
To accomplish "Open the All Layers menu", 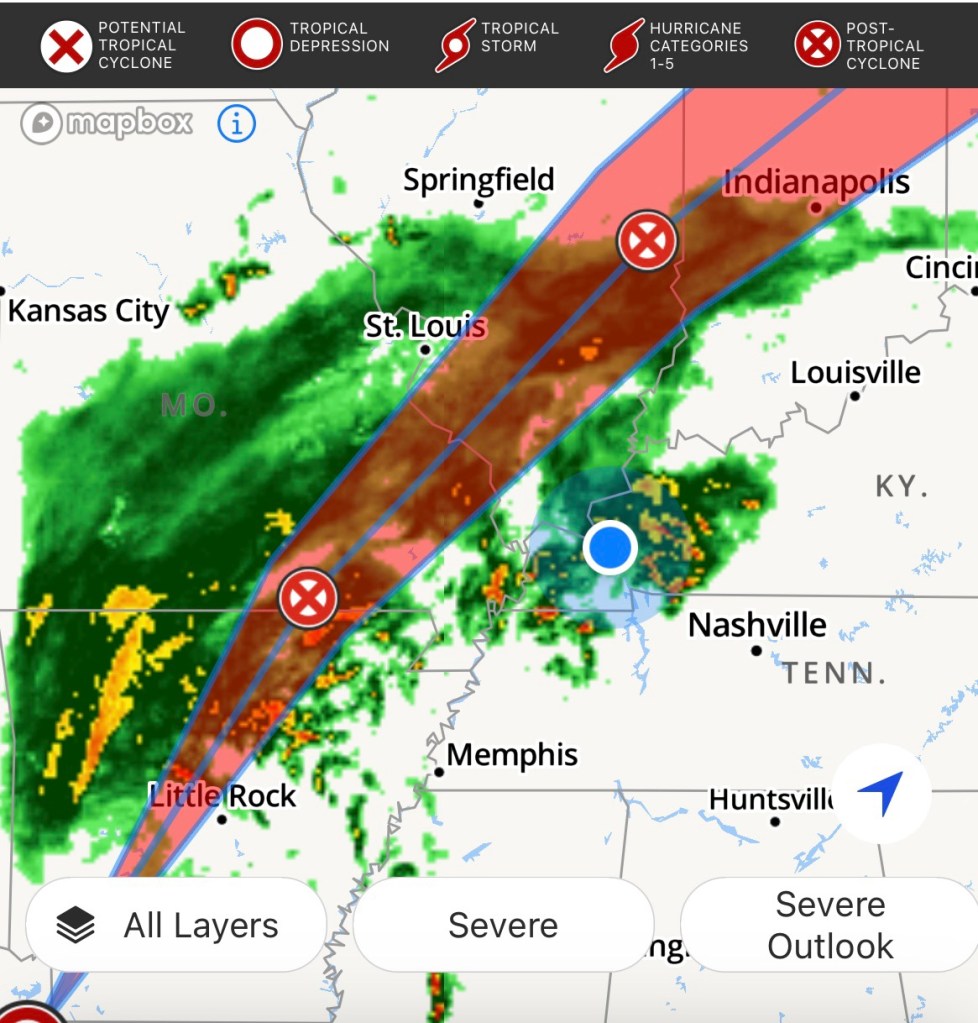I will point(176,925).
